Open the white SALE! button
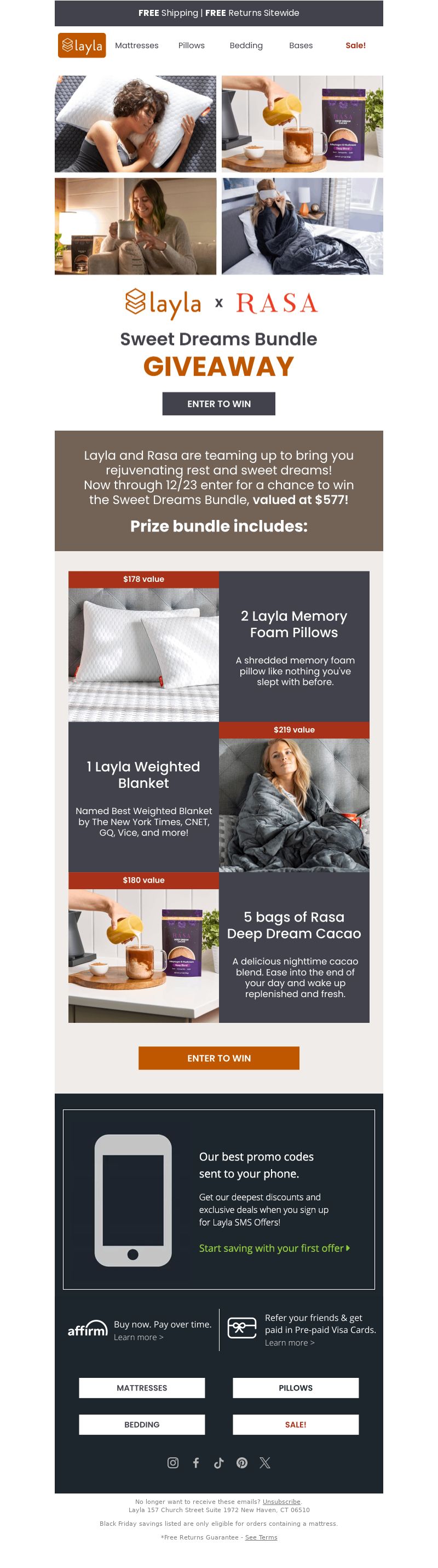This screenshot has width=438, height=1568. 296,1424
